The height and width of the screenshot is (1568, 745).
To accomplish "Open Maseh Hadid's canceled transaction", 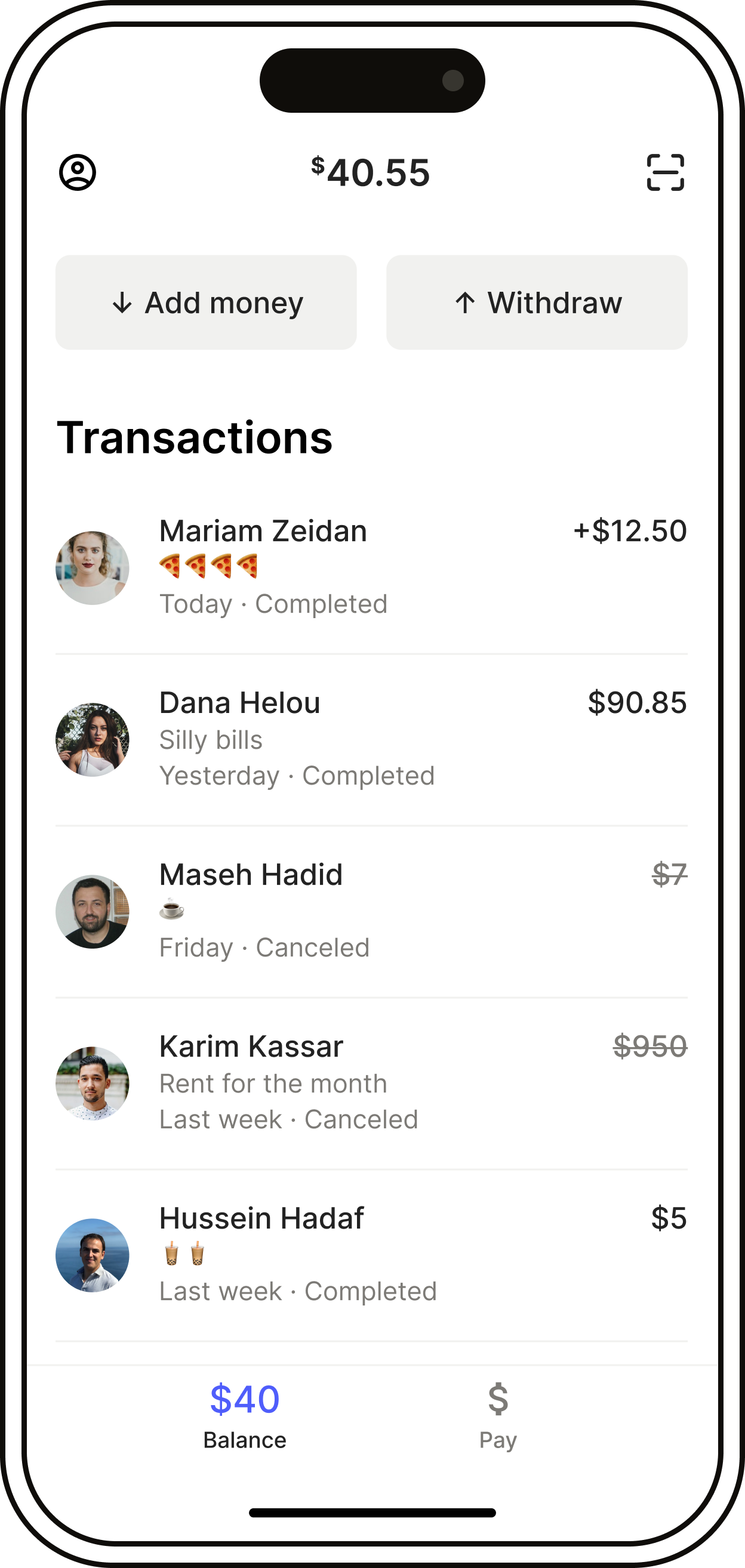I will click(371, 911).
